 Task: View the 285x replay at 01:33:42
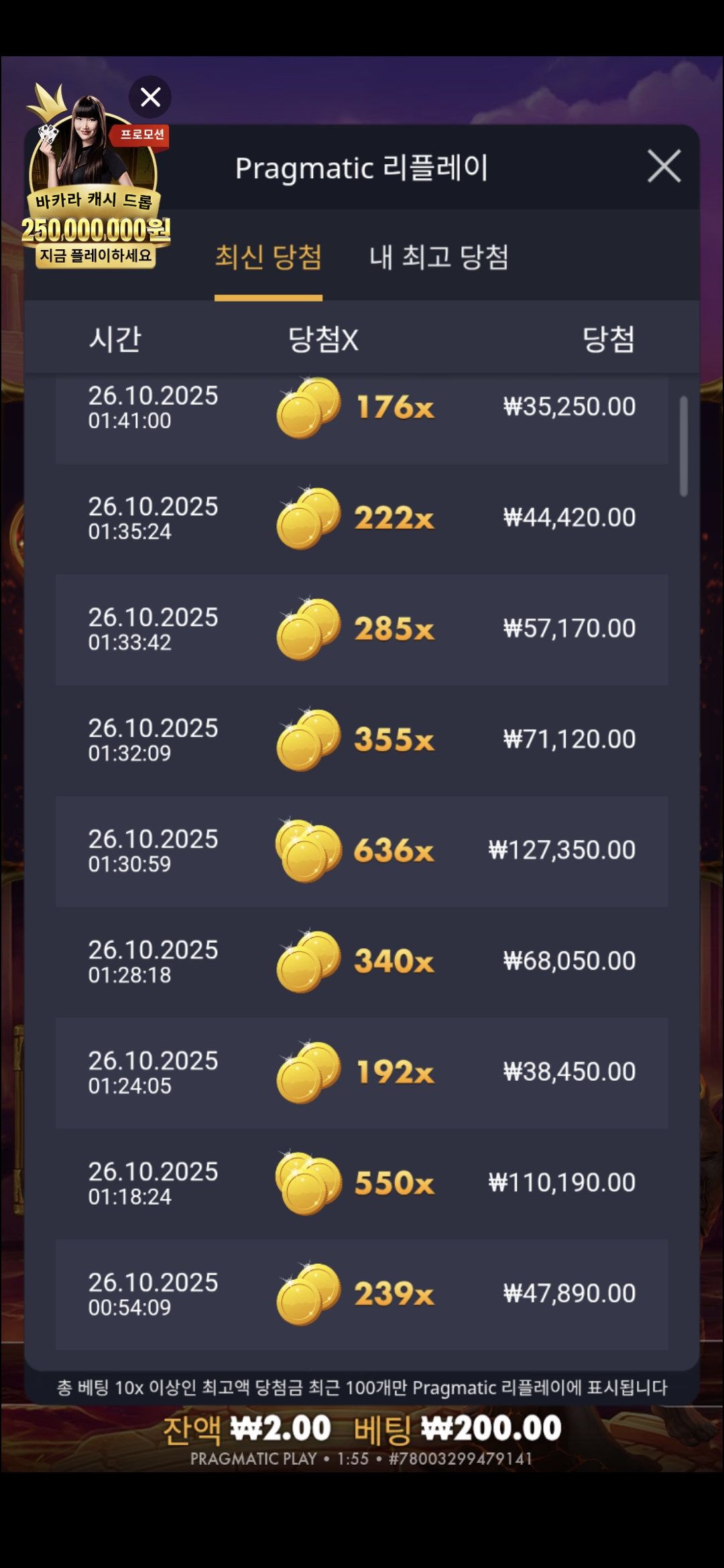point(362,629)
